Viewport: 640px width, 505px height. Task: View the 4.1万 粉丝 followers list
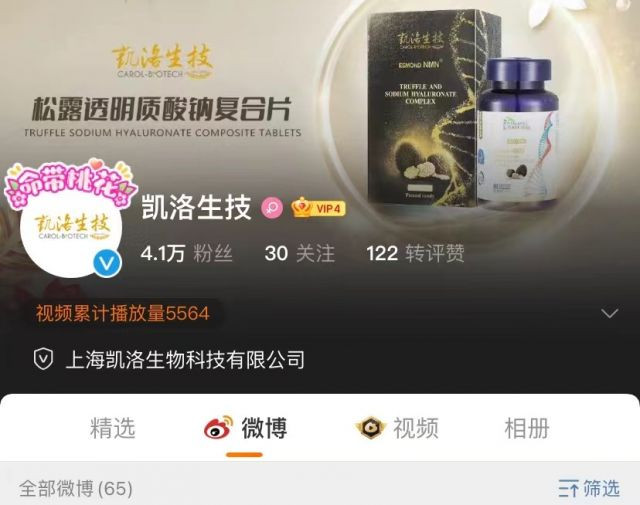click(188, 254)
